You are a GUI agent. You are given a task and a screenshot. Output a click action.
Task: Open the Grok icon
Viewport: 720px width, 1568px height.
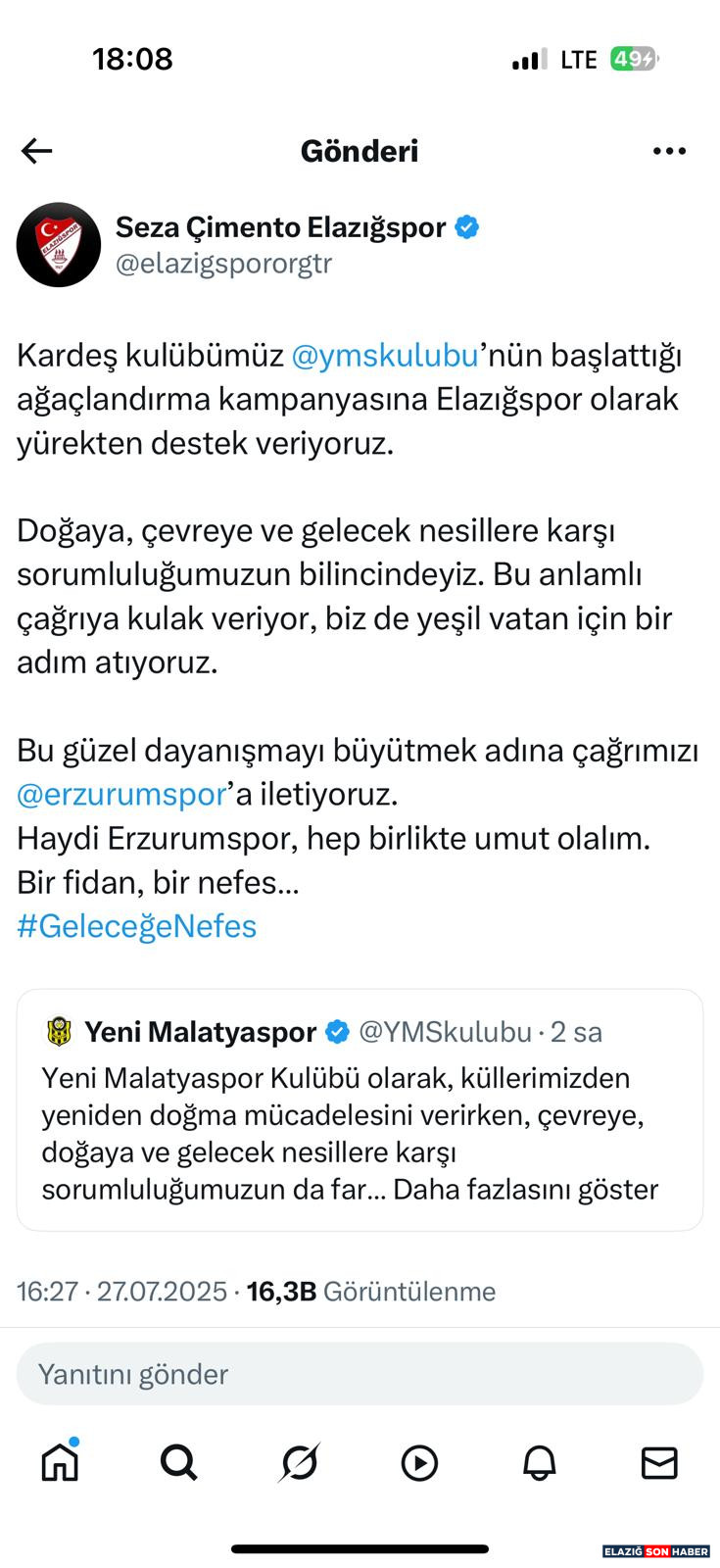tap(300, 1462)
